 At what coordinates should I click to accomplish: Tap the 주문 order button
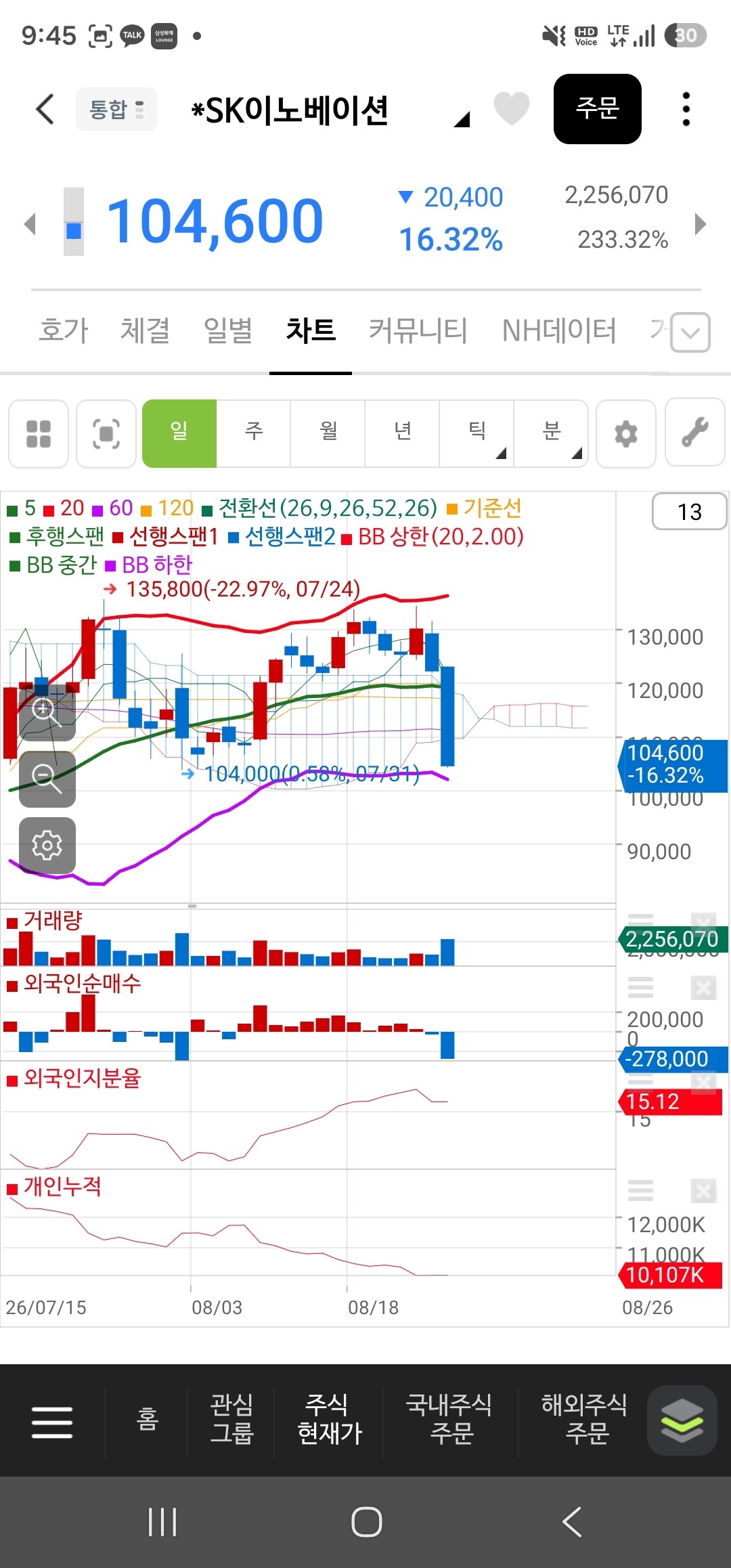598,108
